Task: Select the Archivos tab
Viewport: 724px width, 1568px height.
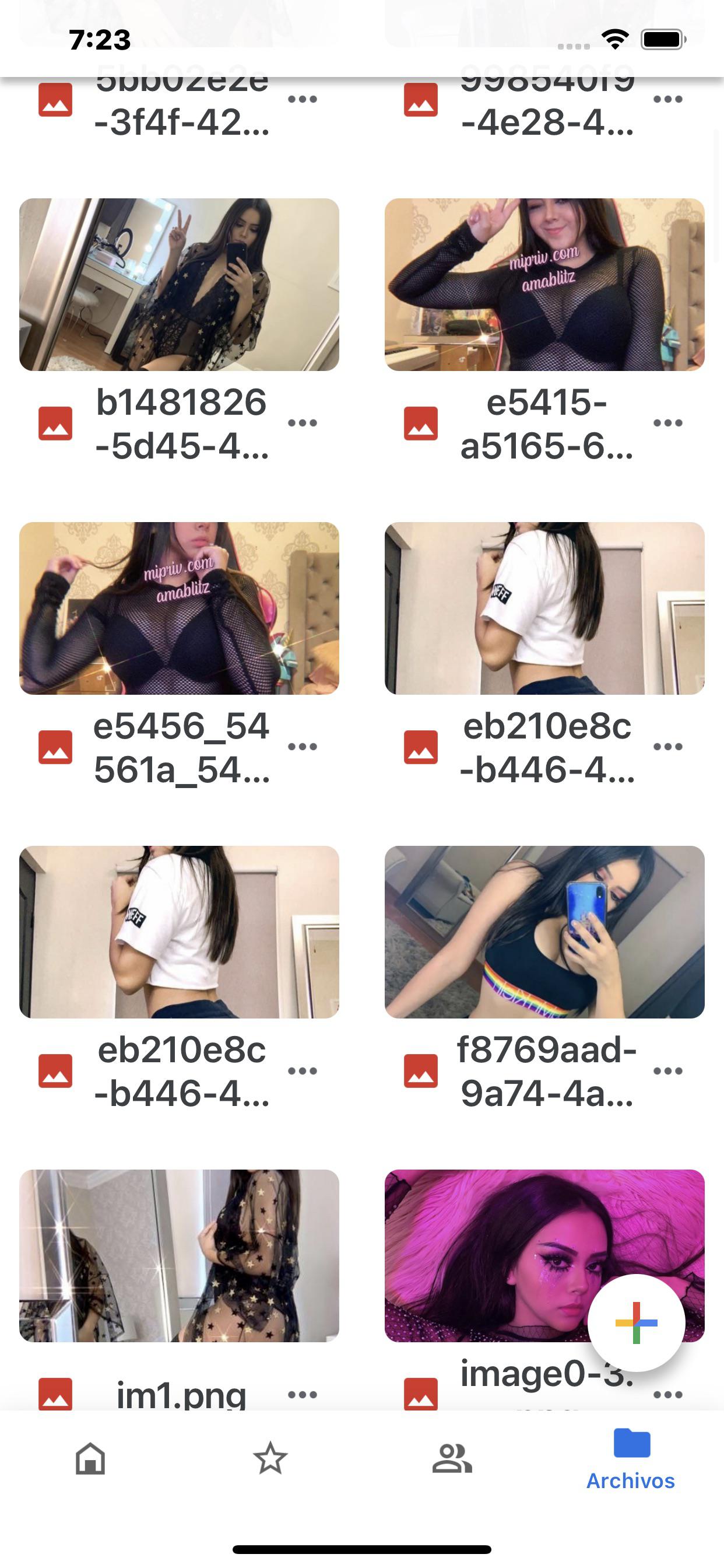Action: pyautogui.click(x=631, y=1458)
